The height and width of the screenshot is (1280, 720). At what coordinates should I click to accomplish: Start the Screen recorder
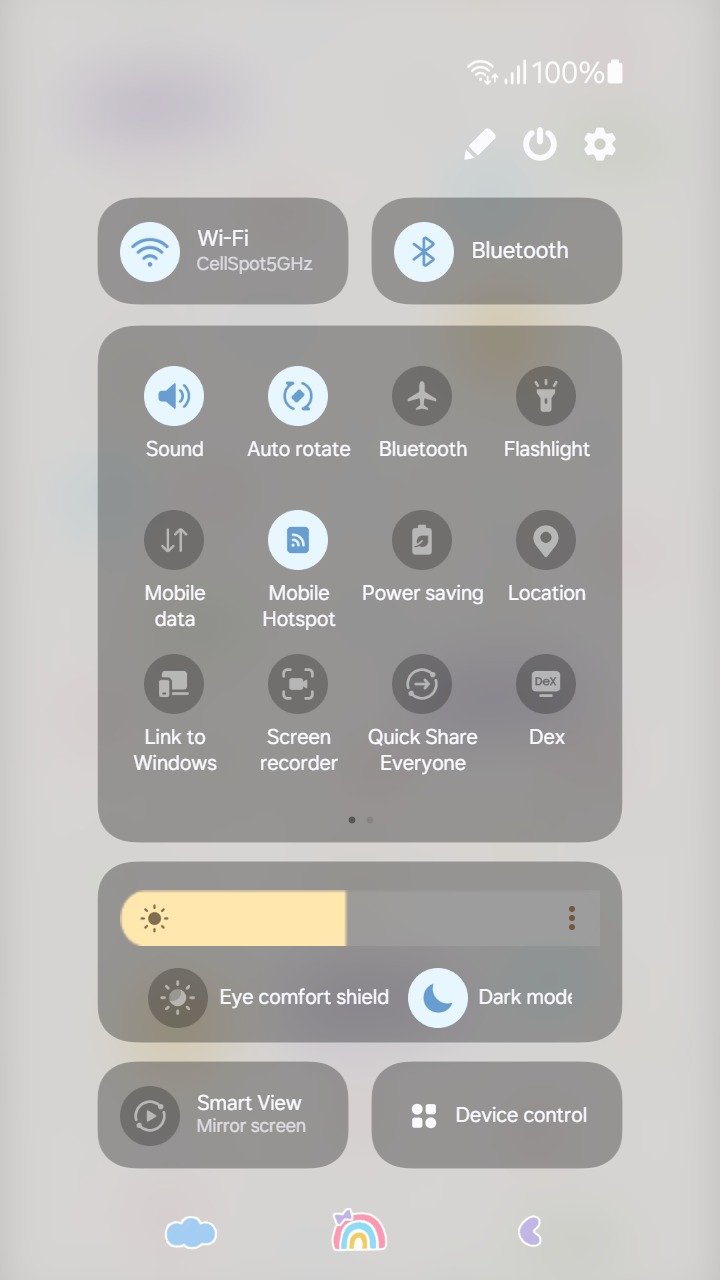[298, 684]
